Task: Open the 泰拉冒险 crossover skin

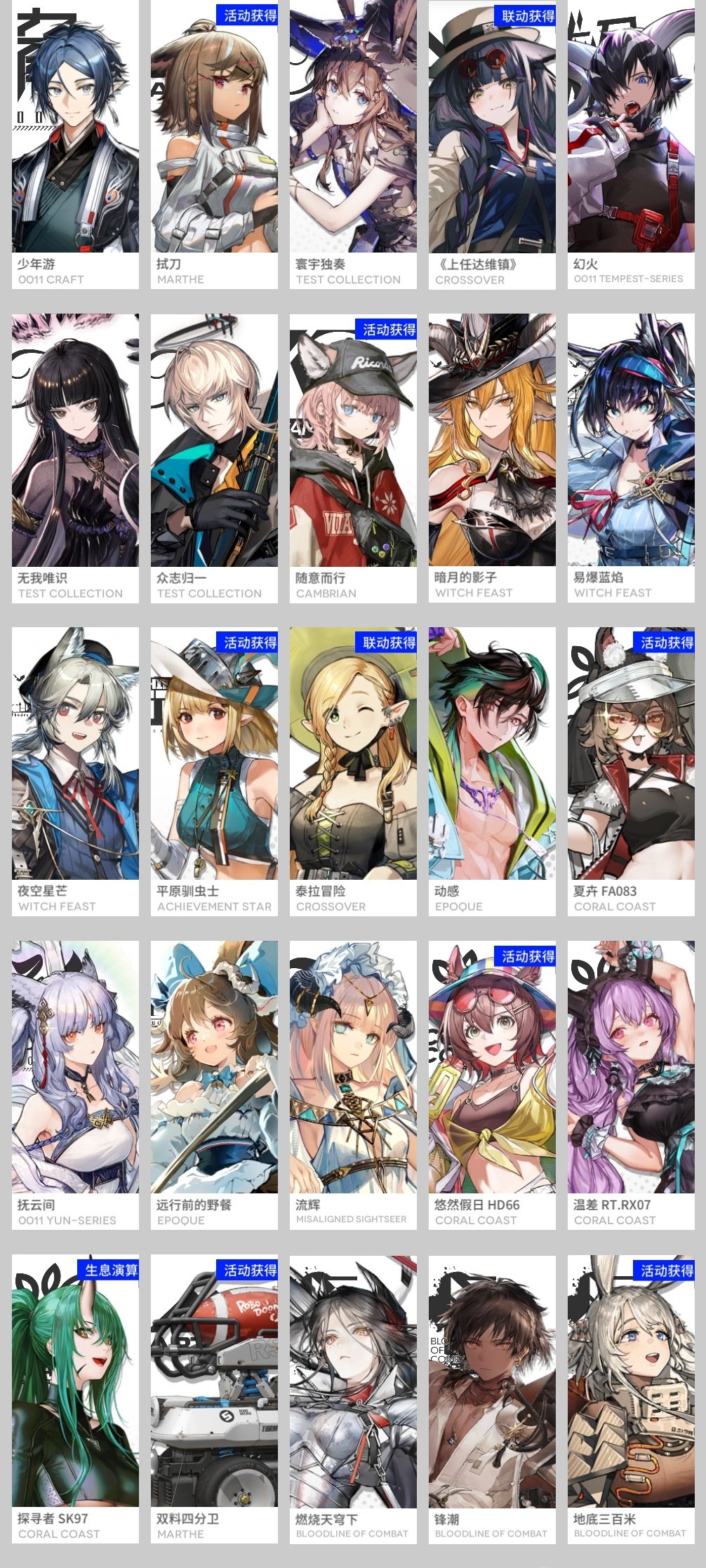Action: tap(353, 771)
